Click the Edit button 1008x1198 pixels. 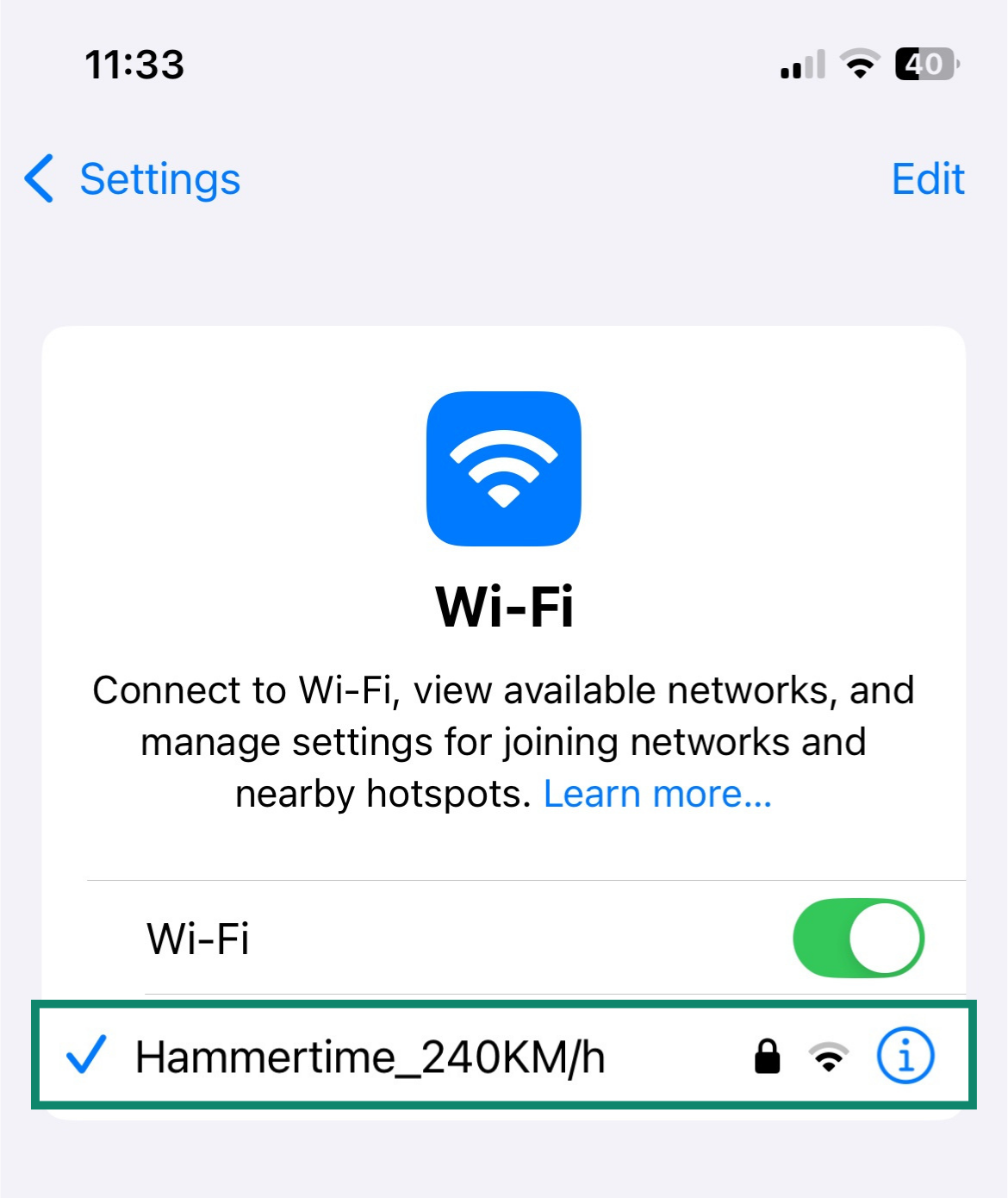click(928, 178)
